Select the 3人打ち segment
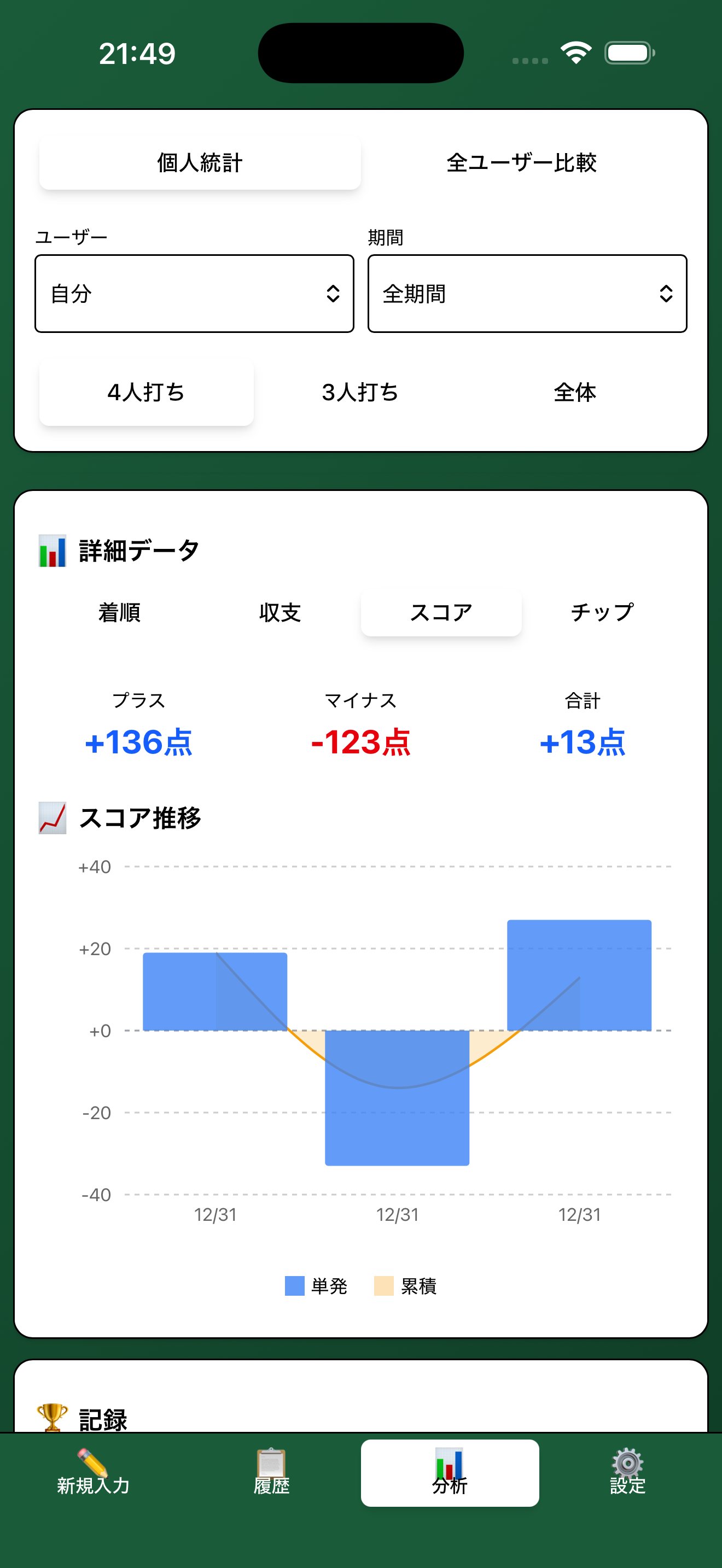722x1568 pixels. click(360, 392)
